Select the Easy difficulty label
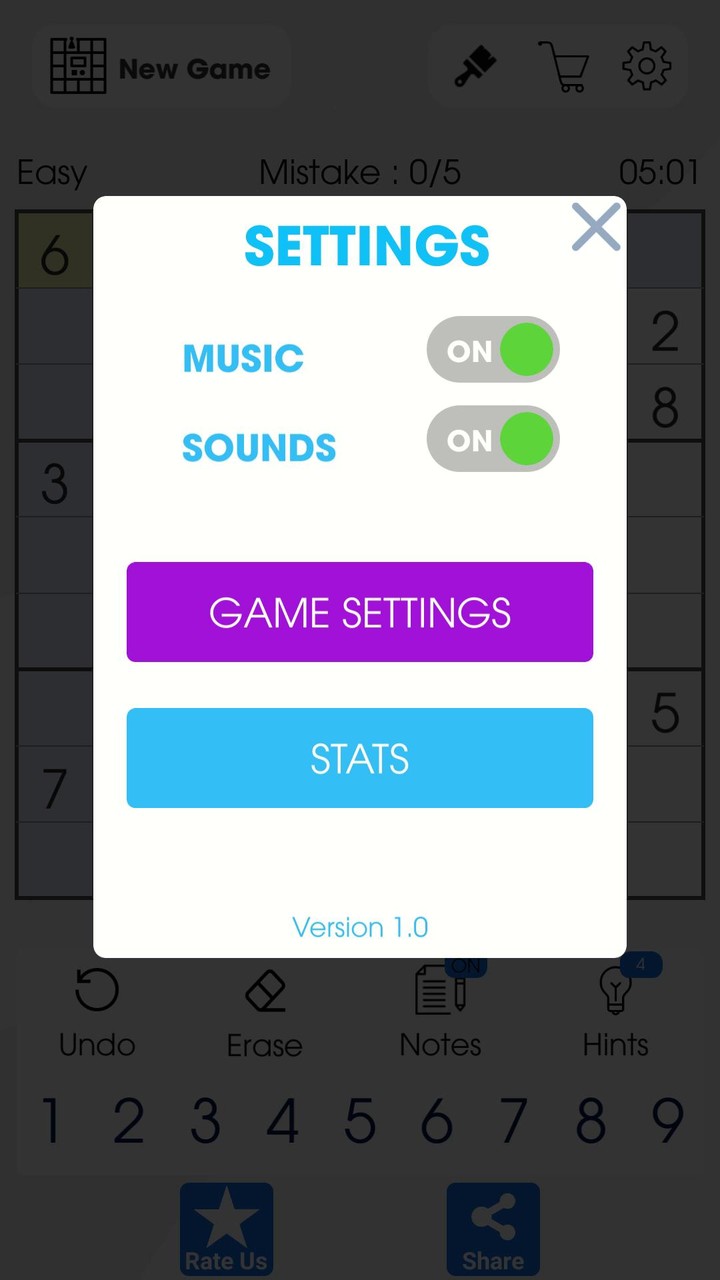Viewport: 720px width, 1280px height. [51, 172]
